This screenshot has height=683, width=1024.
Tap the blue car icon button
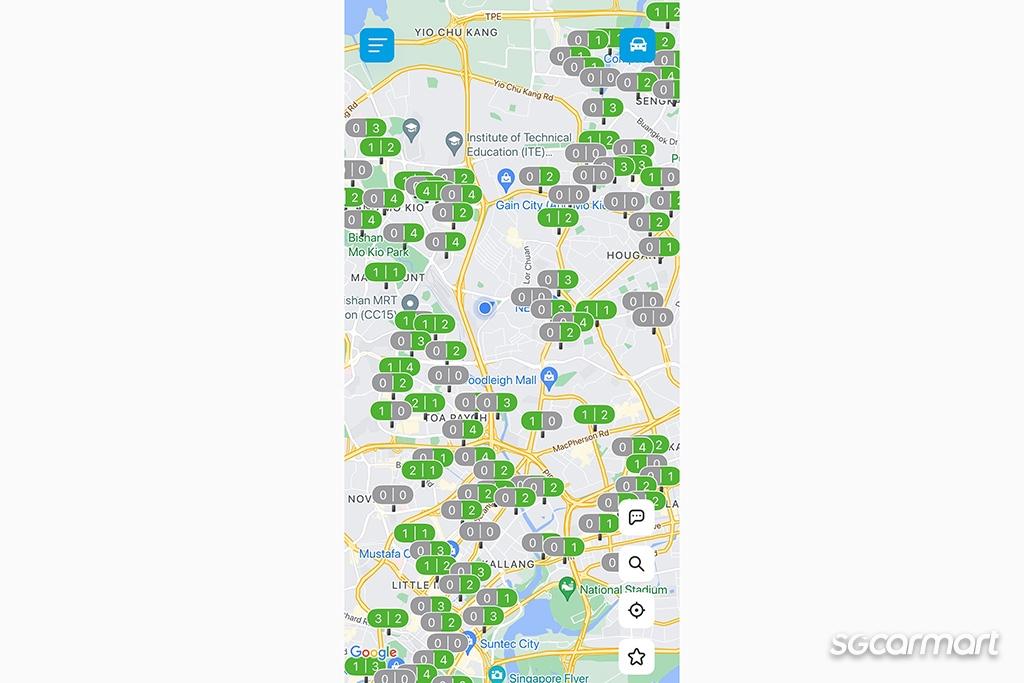click(x=637, y=45)
